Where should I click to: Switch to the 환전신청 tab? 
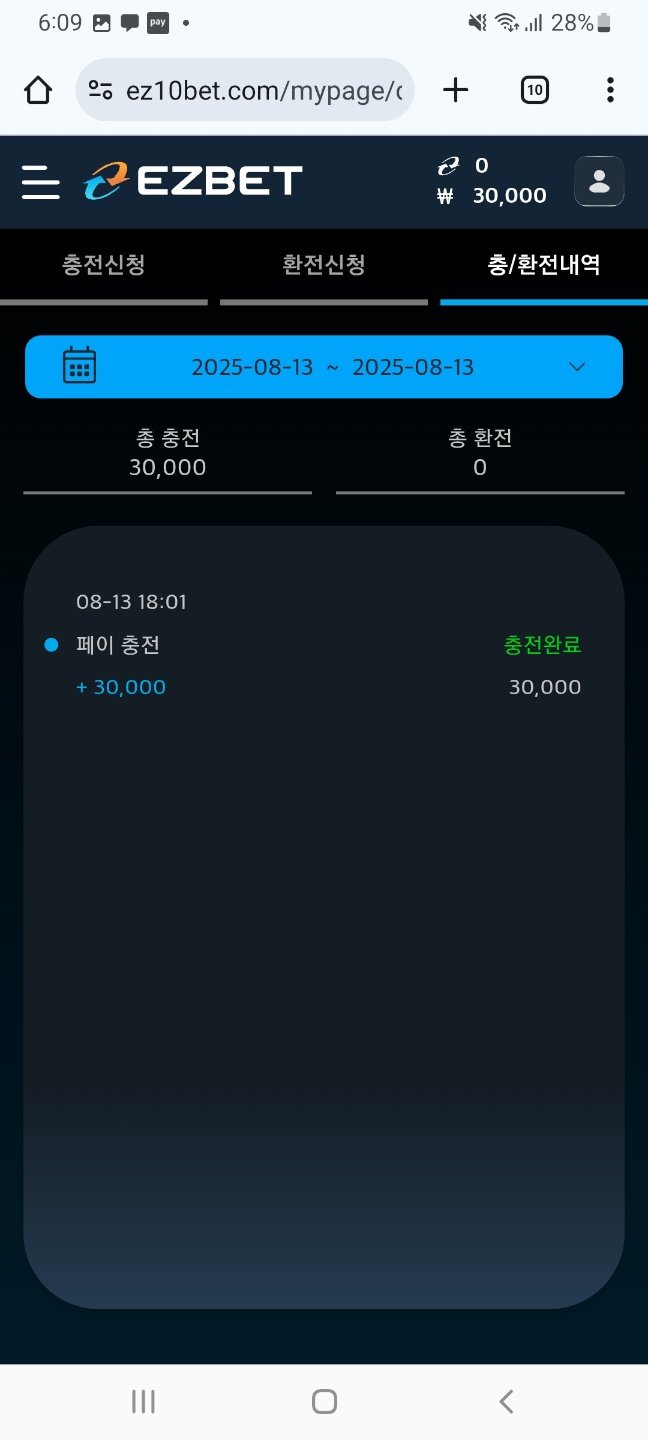(324, 265)
